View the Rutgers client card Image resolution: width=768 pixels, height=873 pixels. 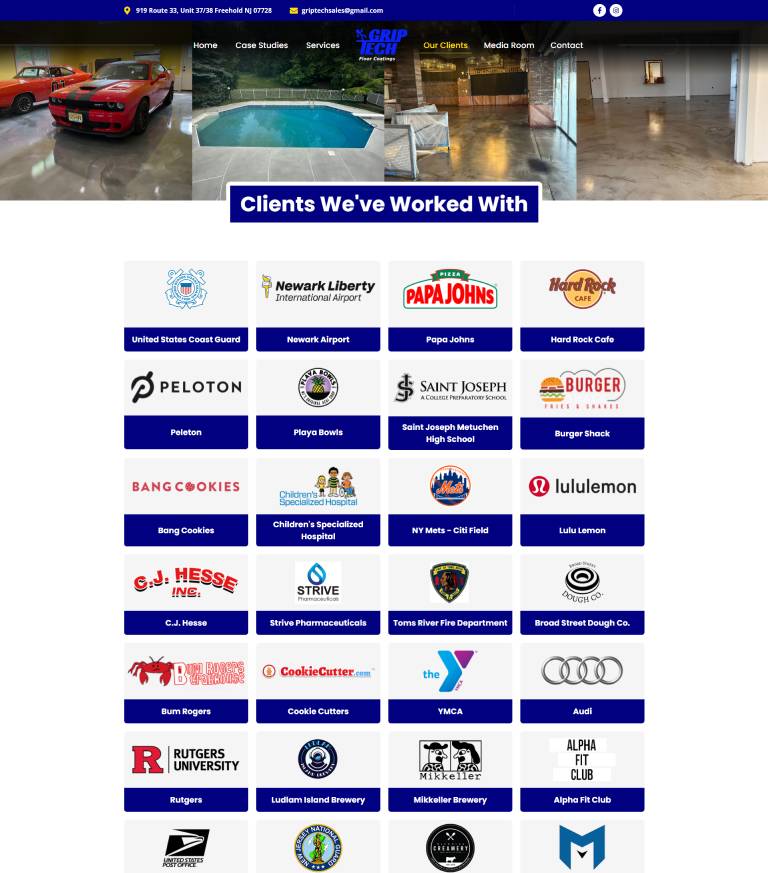click(186, 770)
